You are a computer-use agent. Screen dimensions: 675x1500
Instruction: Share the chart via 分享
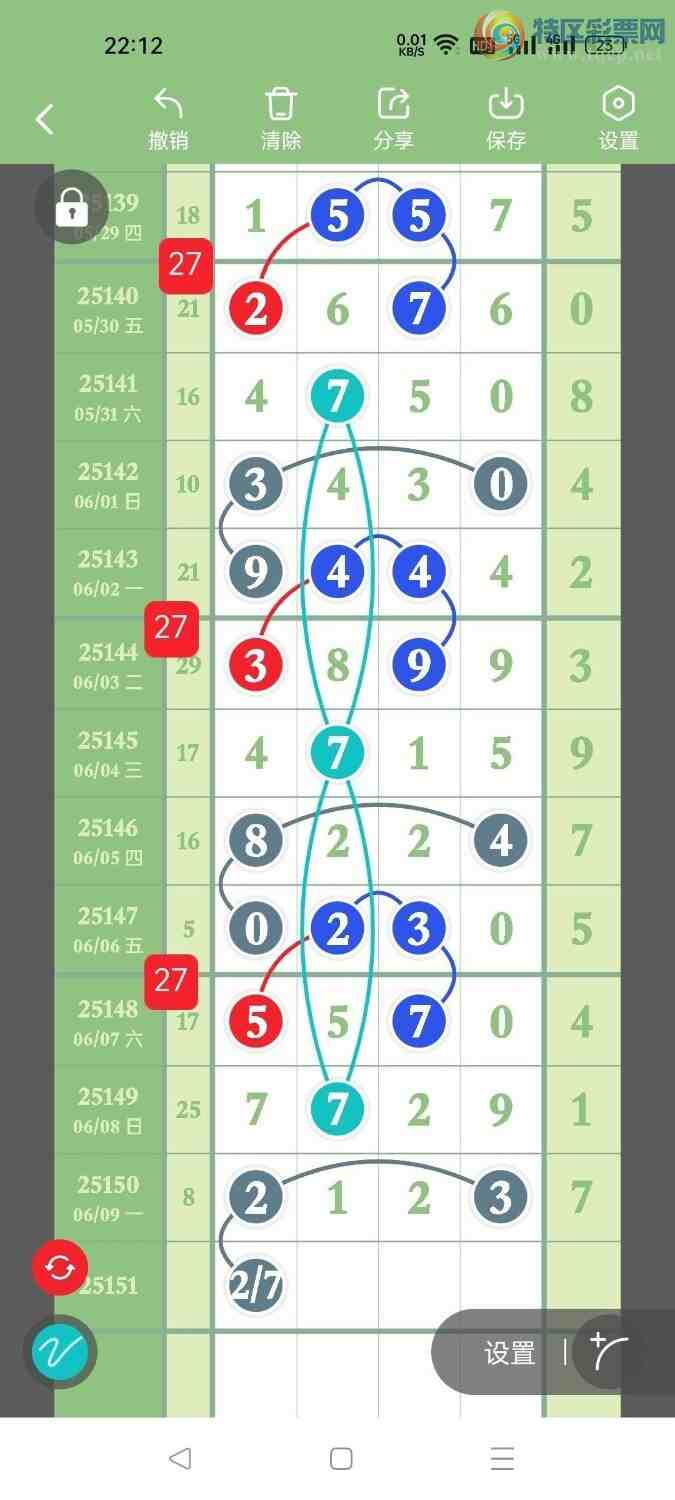(x=393, y=119)
